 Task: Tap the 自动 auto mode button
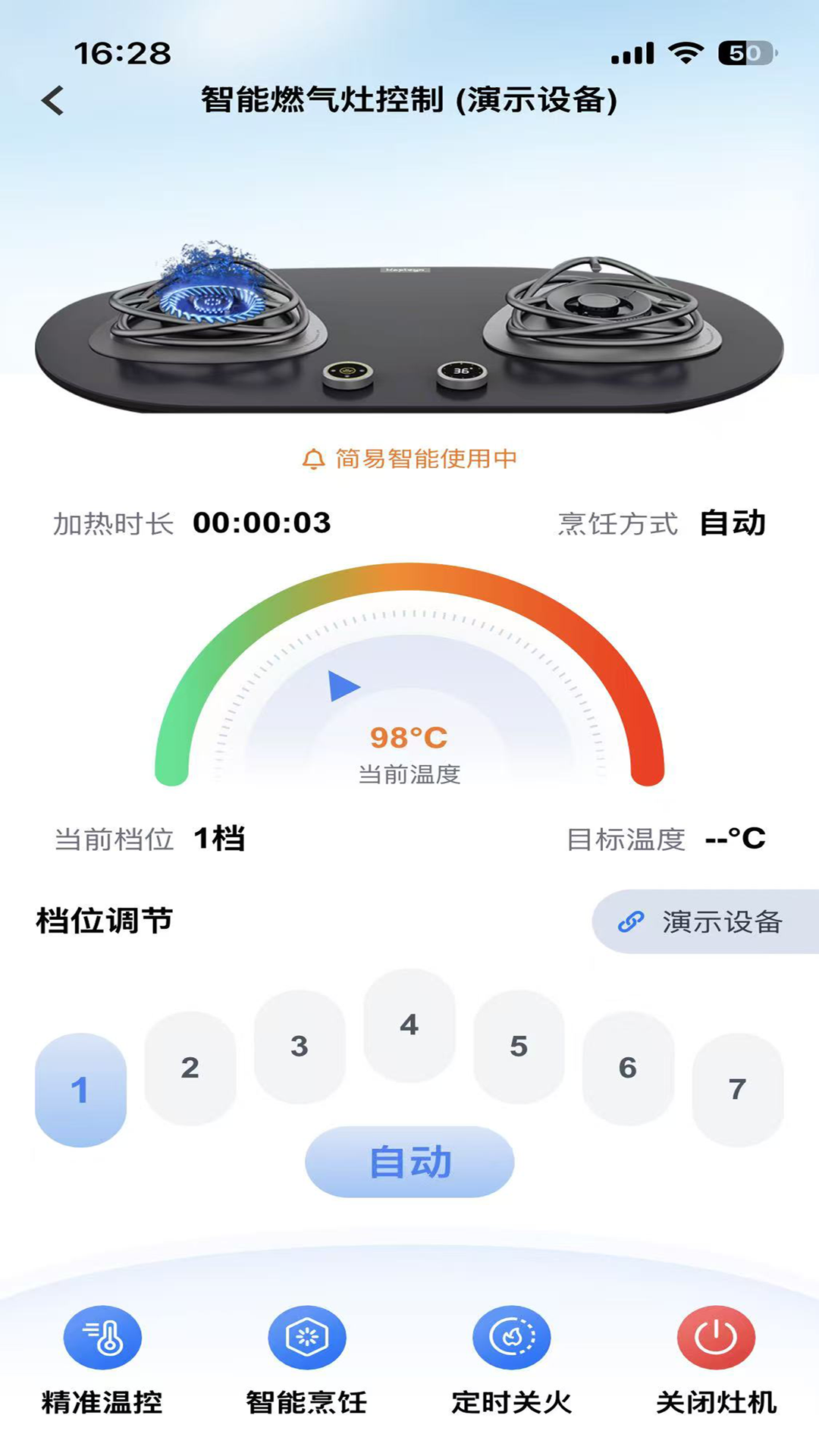pos(409,1162)
